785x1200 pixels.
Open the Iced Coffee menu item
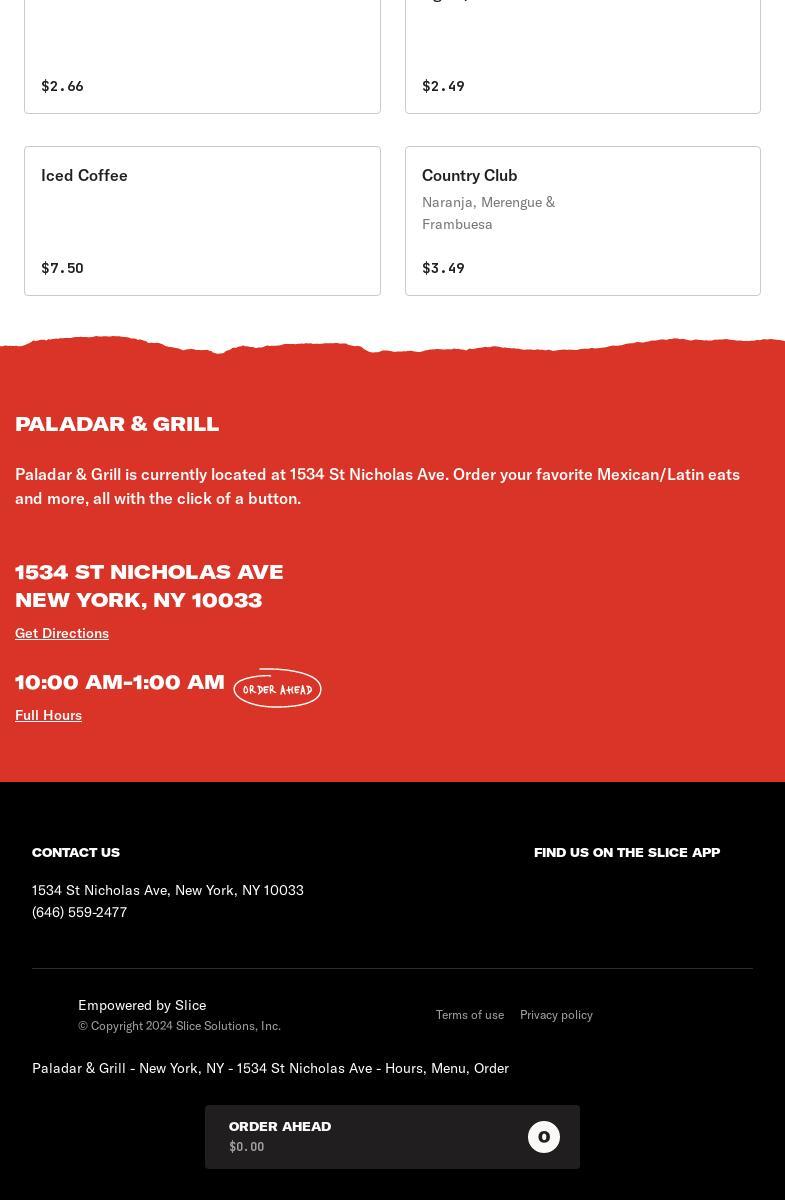click(202, 220)
